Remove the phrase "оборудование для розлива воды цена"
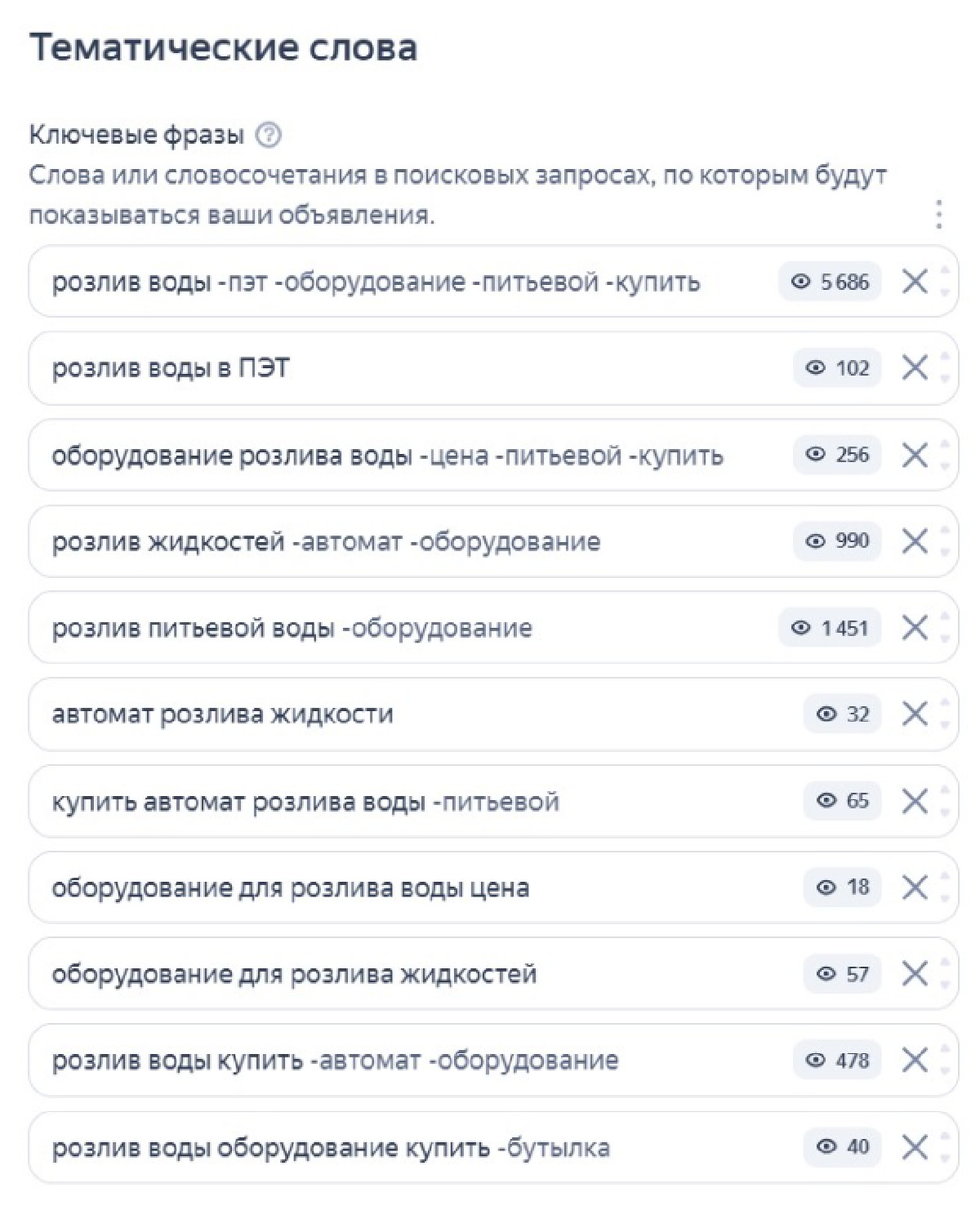The height and width of the screenshot is (1210, 980). (915, 887)
